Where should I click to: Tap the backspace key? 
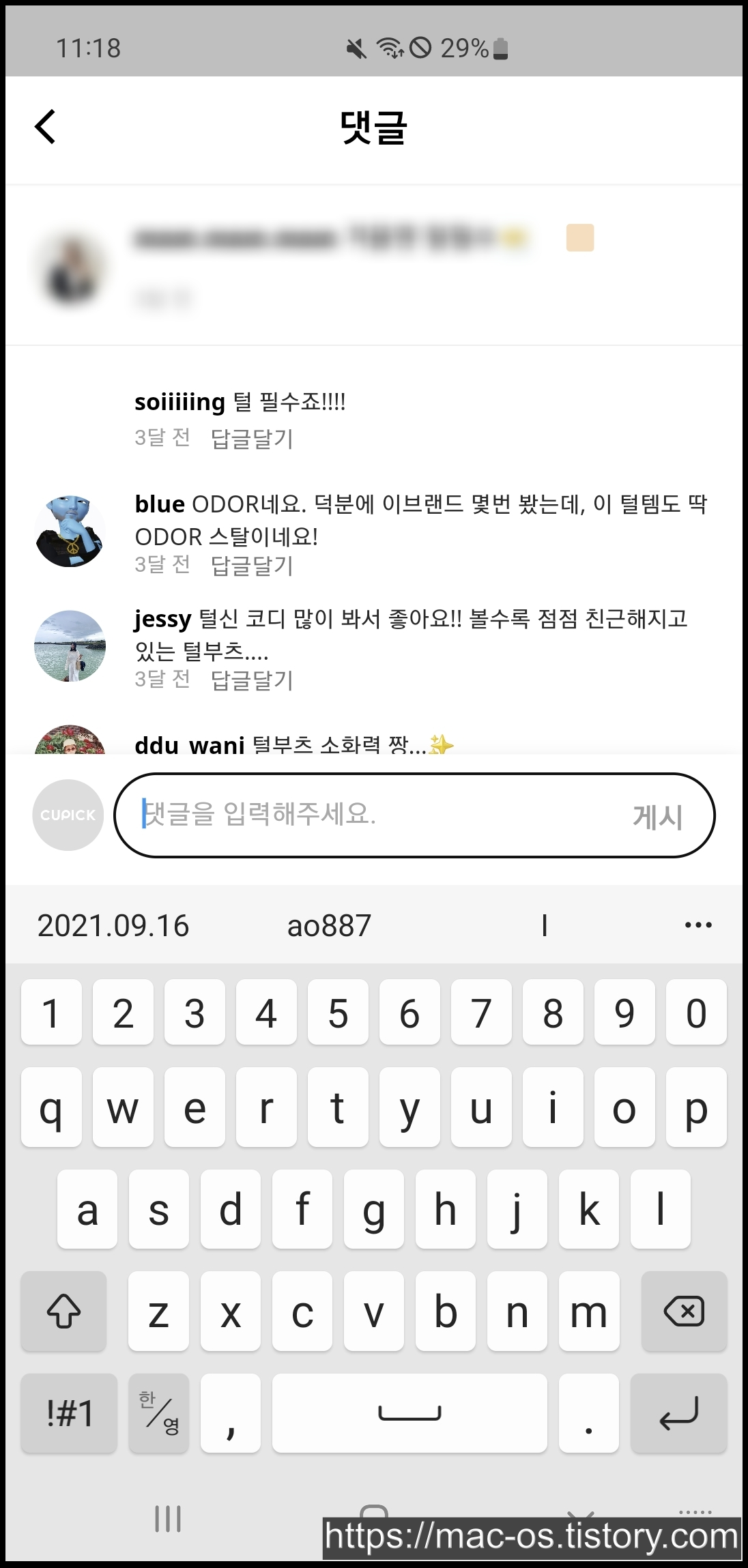(x=684, y=1311)
